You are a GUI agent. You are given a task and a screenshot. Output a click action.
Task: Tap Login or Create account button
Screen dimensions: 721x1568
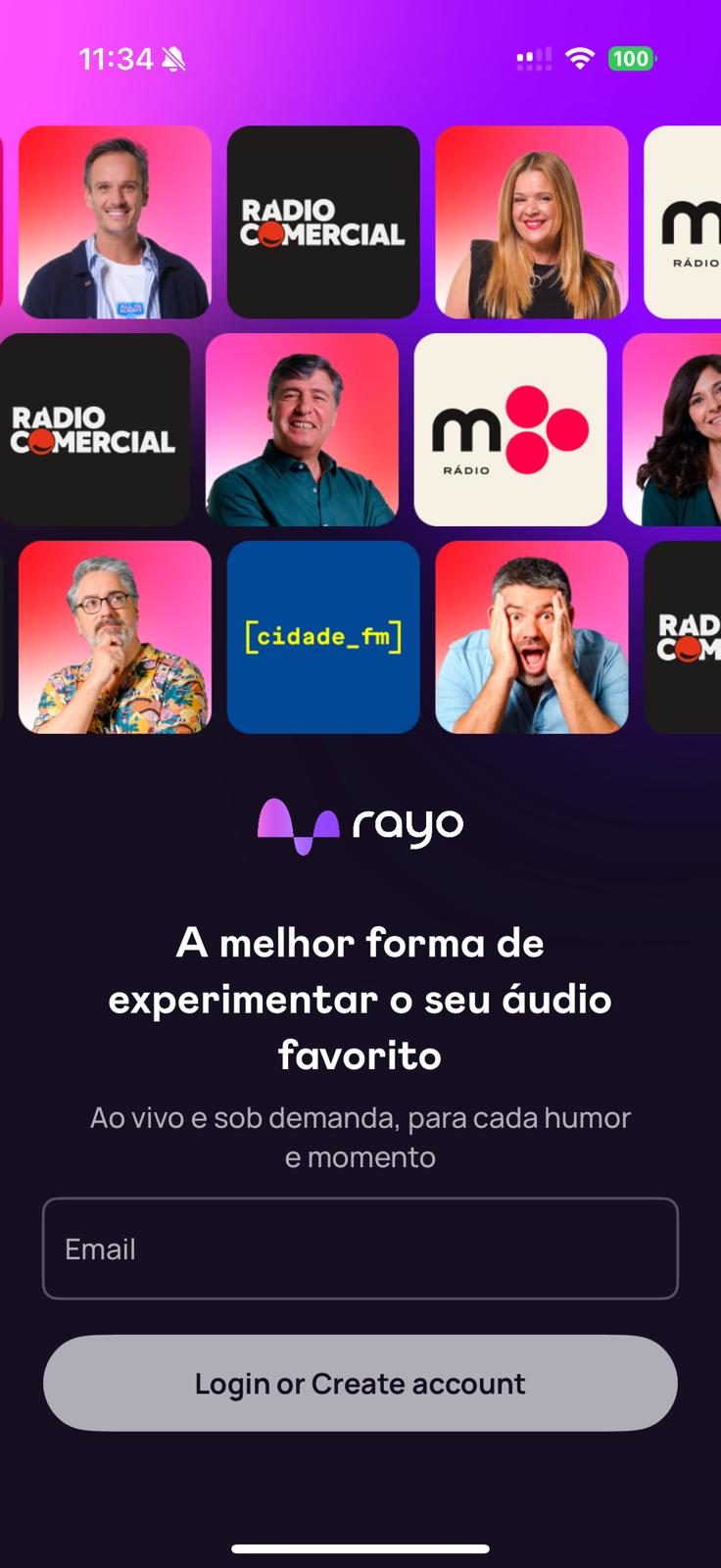tap(360, 1383)
